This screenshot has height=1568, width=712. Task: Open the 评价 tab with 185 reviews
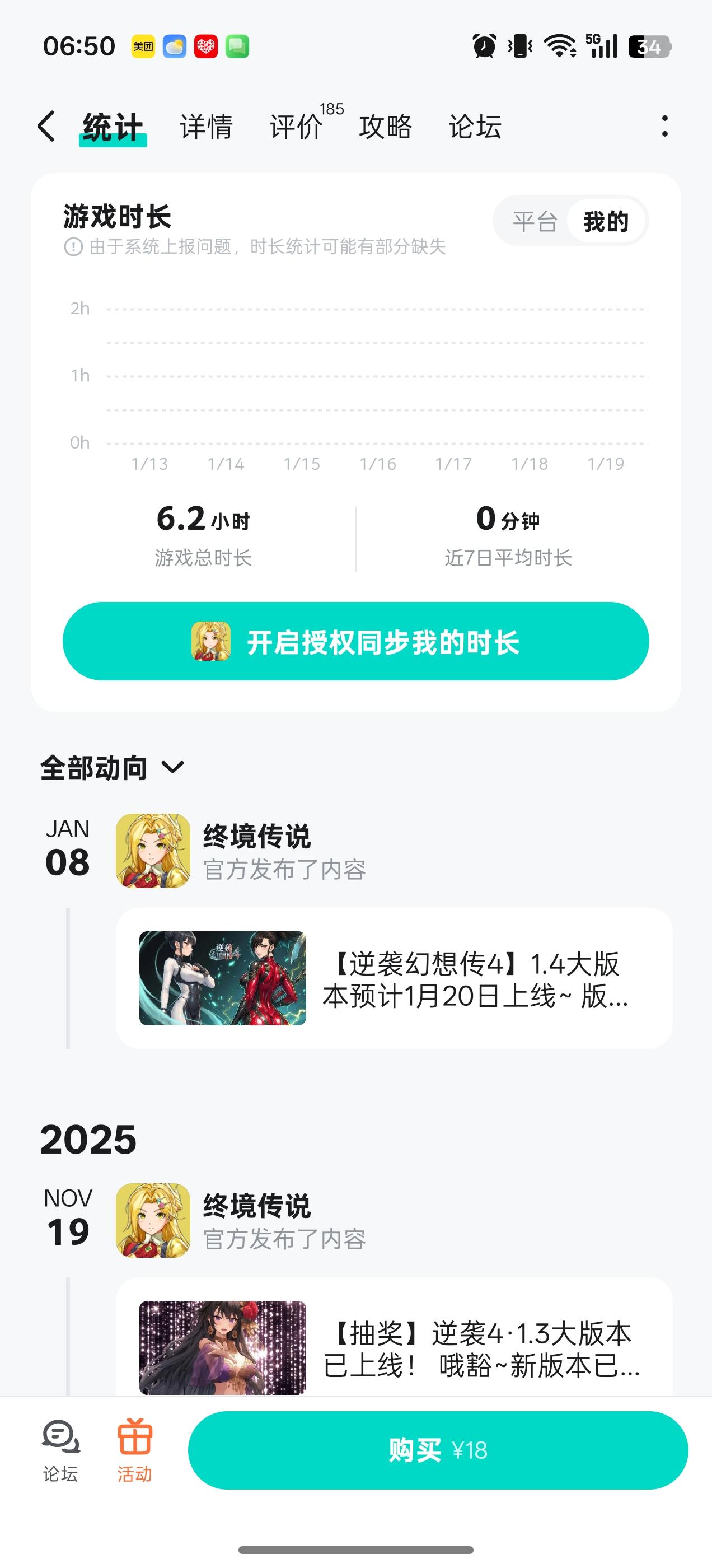tap(297, 127)
